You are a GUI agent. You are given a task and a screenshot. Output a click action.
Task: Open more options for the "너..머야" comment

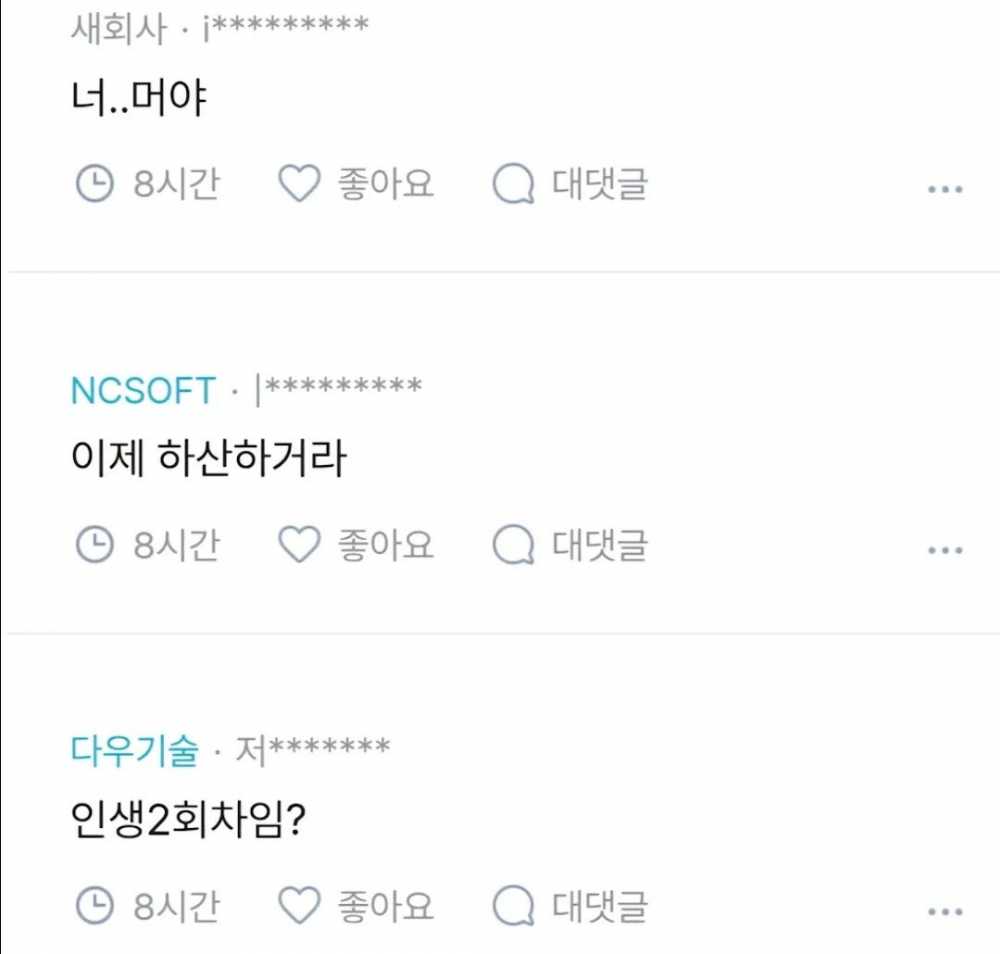click(x=944, y=188)
